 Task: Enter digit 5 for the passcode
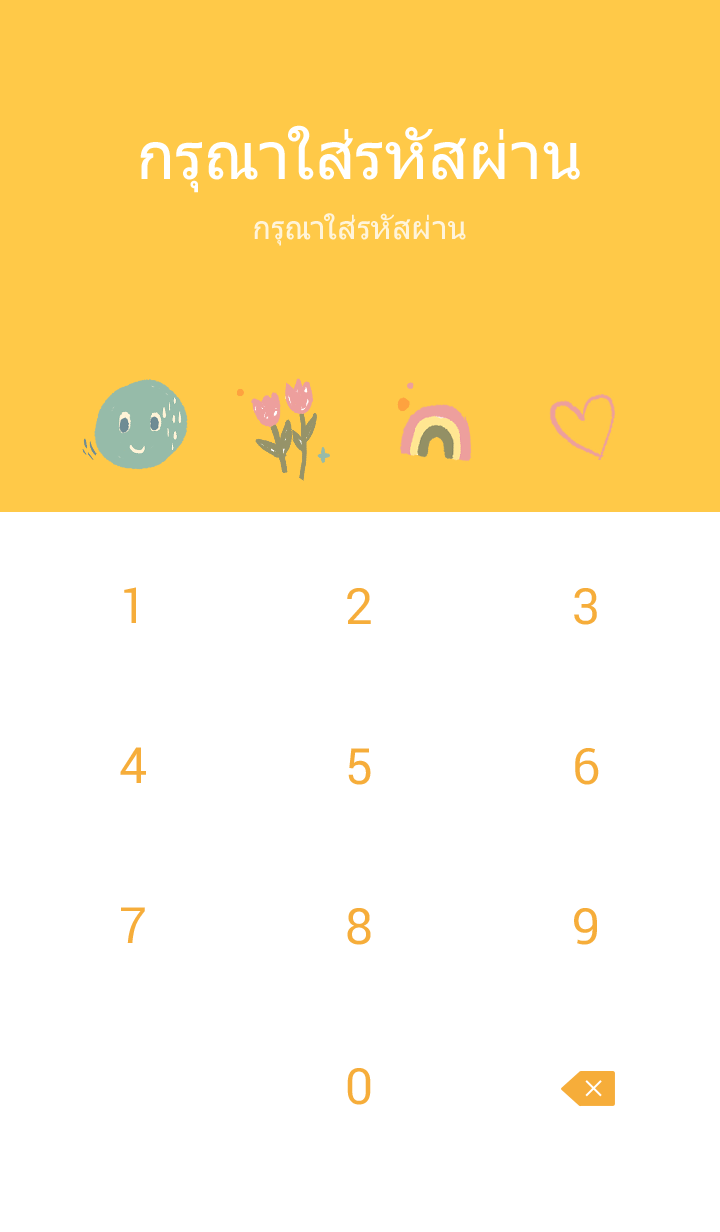[x=359, y=767]
